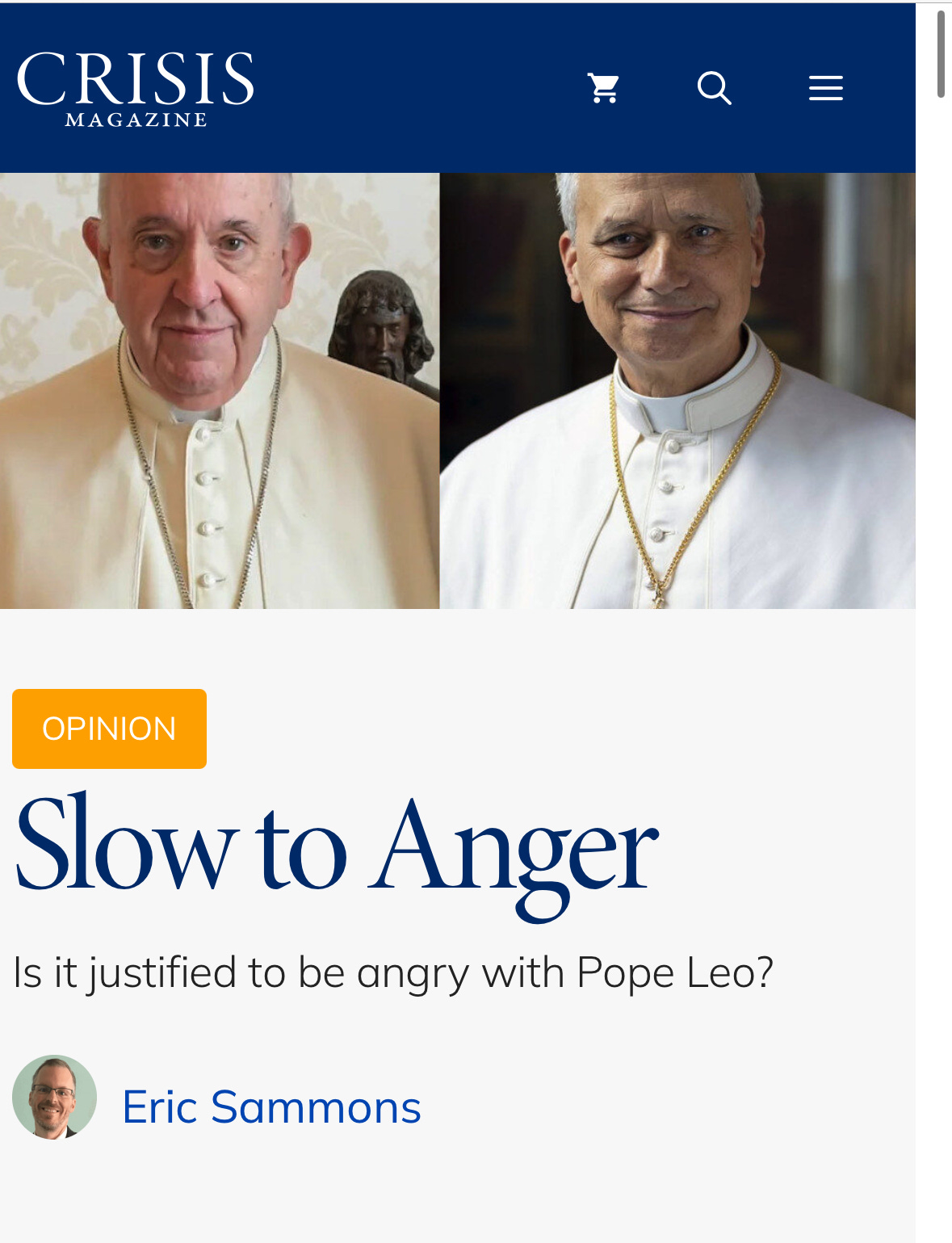This screenshot has height=1243, width=952.
Task: View author Eric Sammons's page
Action: pyautogui.click(x=271, y=1107)
